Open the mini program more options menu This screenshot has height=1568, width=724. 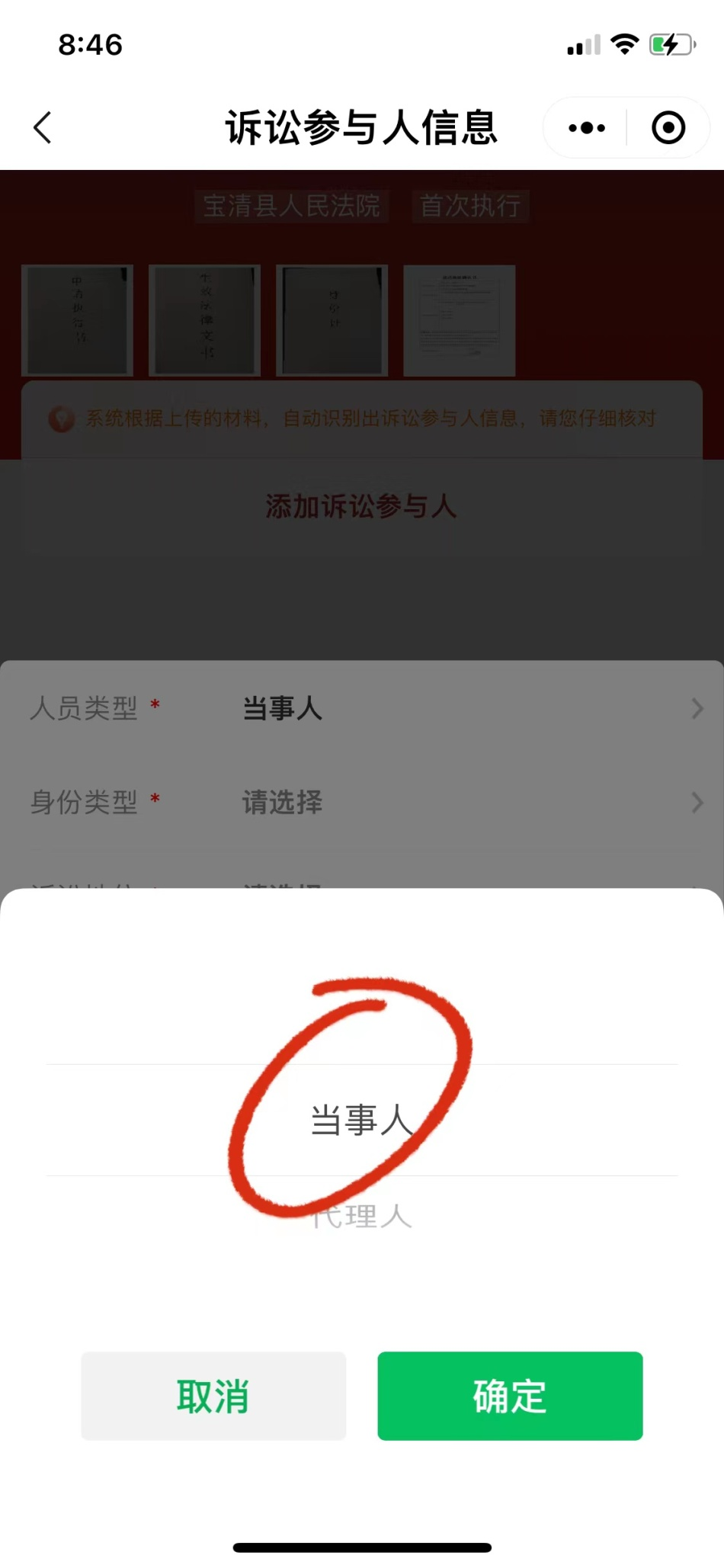tap(587, 127)
